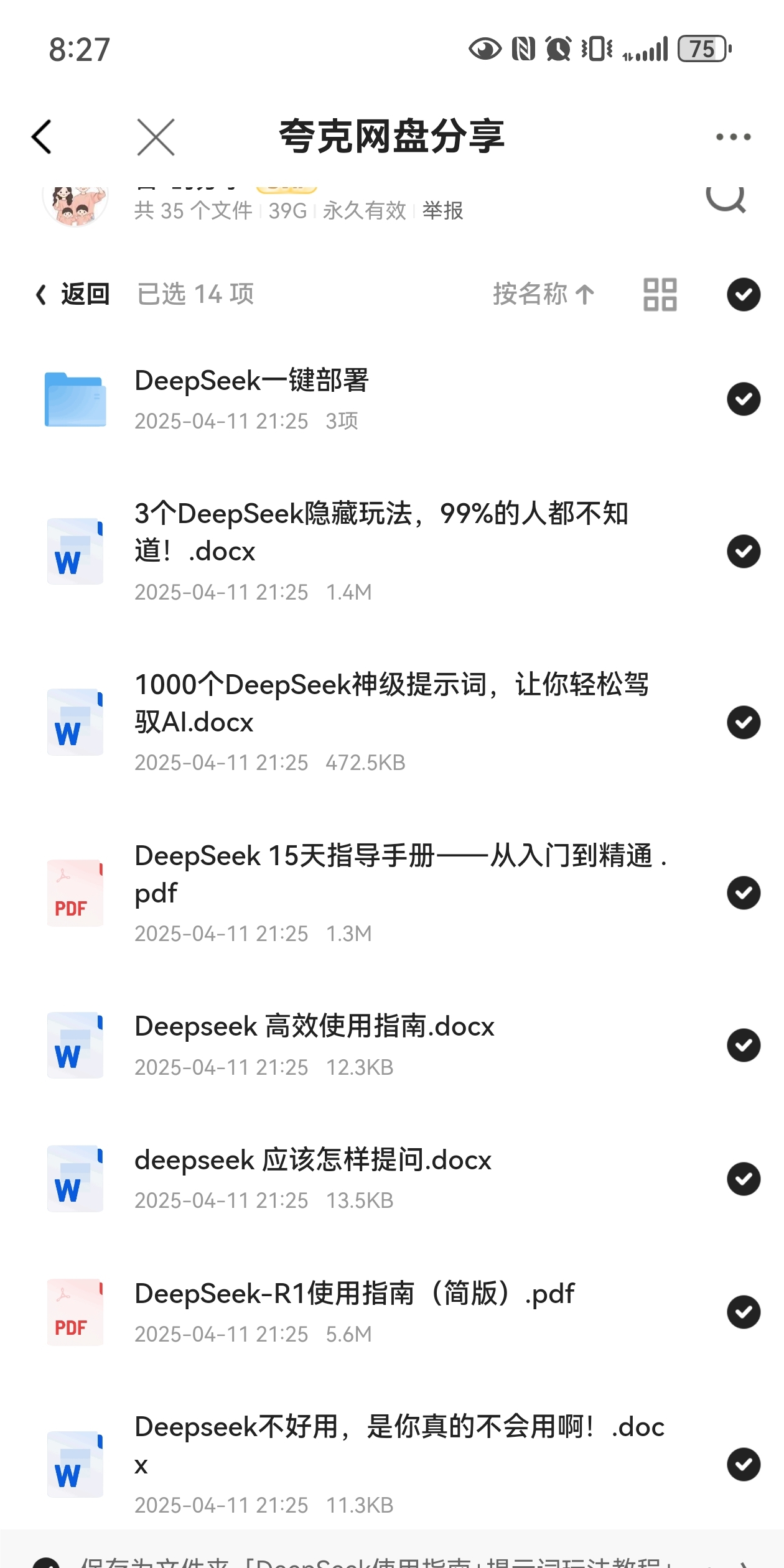784x1568 pixels.
Task: Deselect 1000个DeepSeek神级提示词 file
Action: pyautogui.click(x=744, y=722)
